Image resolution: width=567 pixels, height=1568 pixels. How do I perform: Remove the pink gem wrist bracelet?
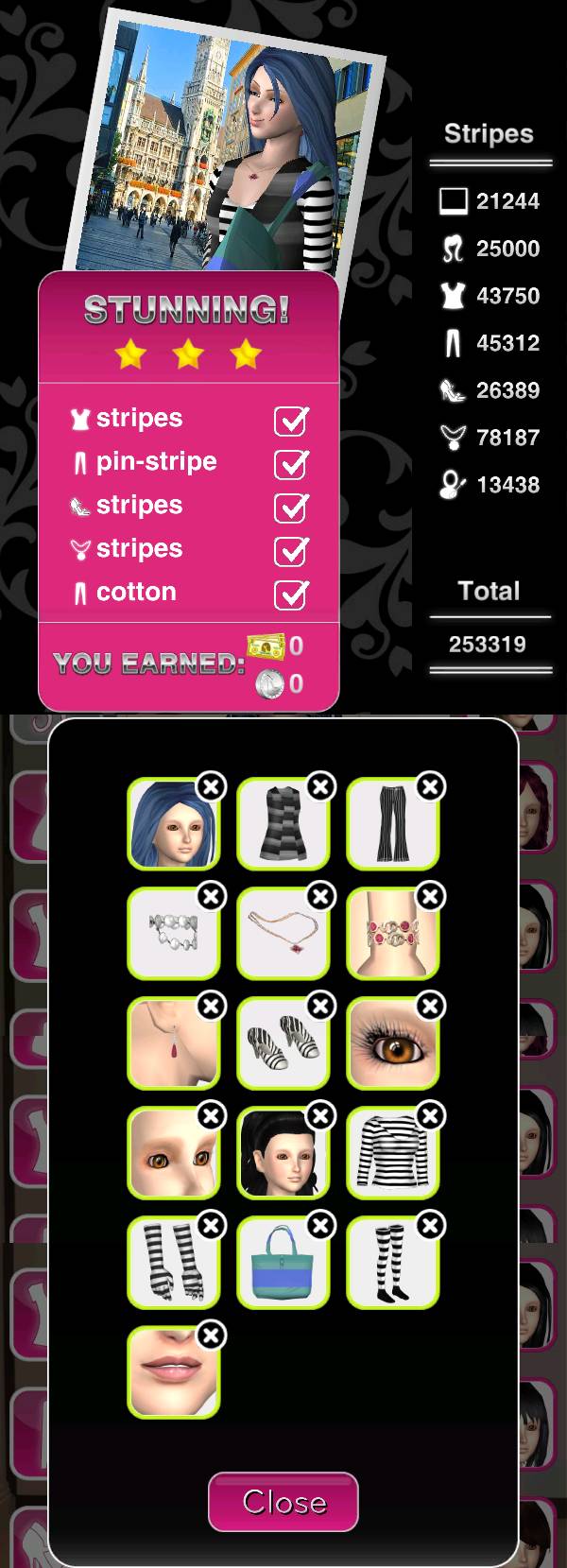(430, 896)
